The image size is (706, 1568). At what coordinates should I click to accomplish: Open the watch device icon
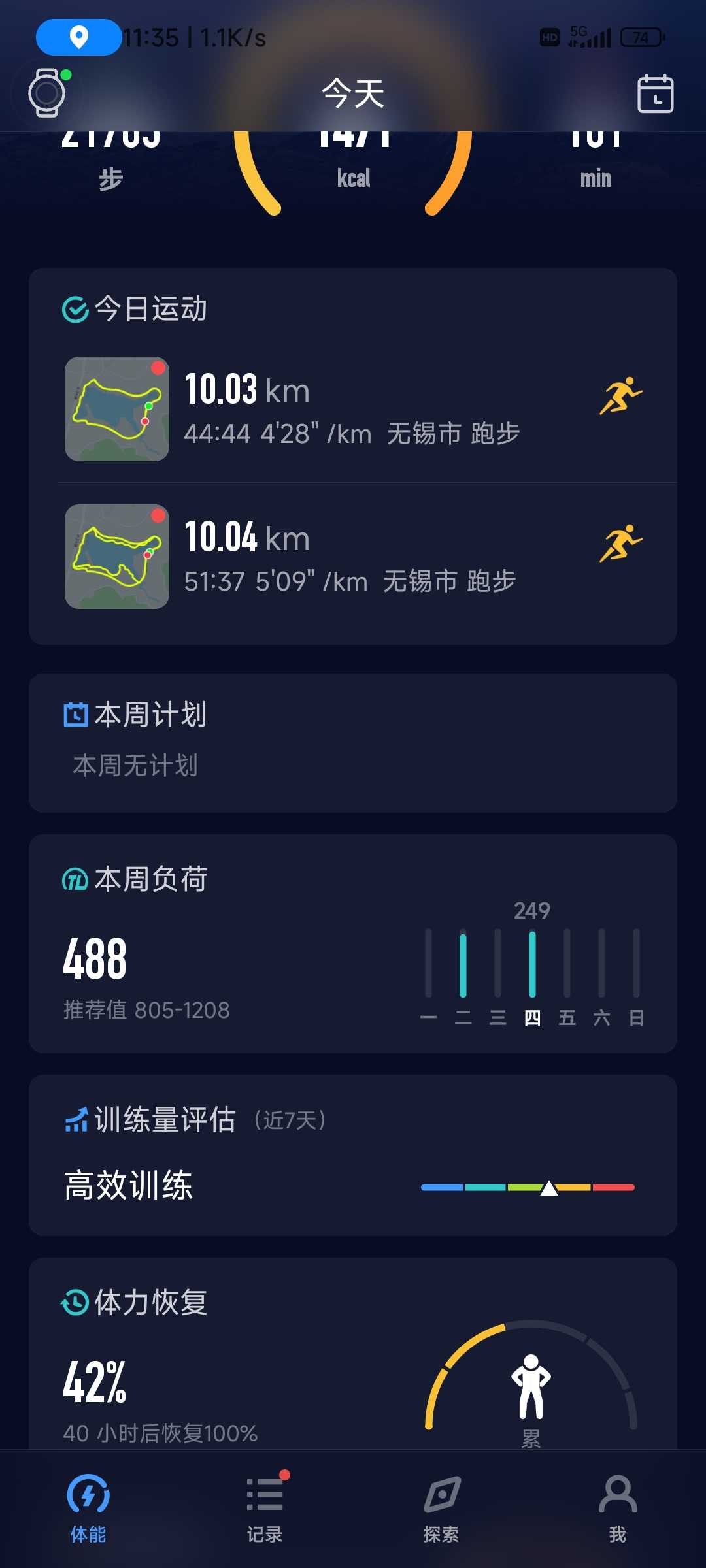[47, 93]
